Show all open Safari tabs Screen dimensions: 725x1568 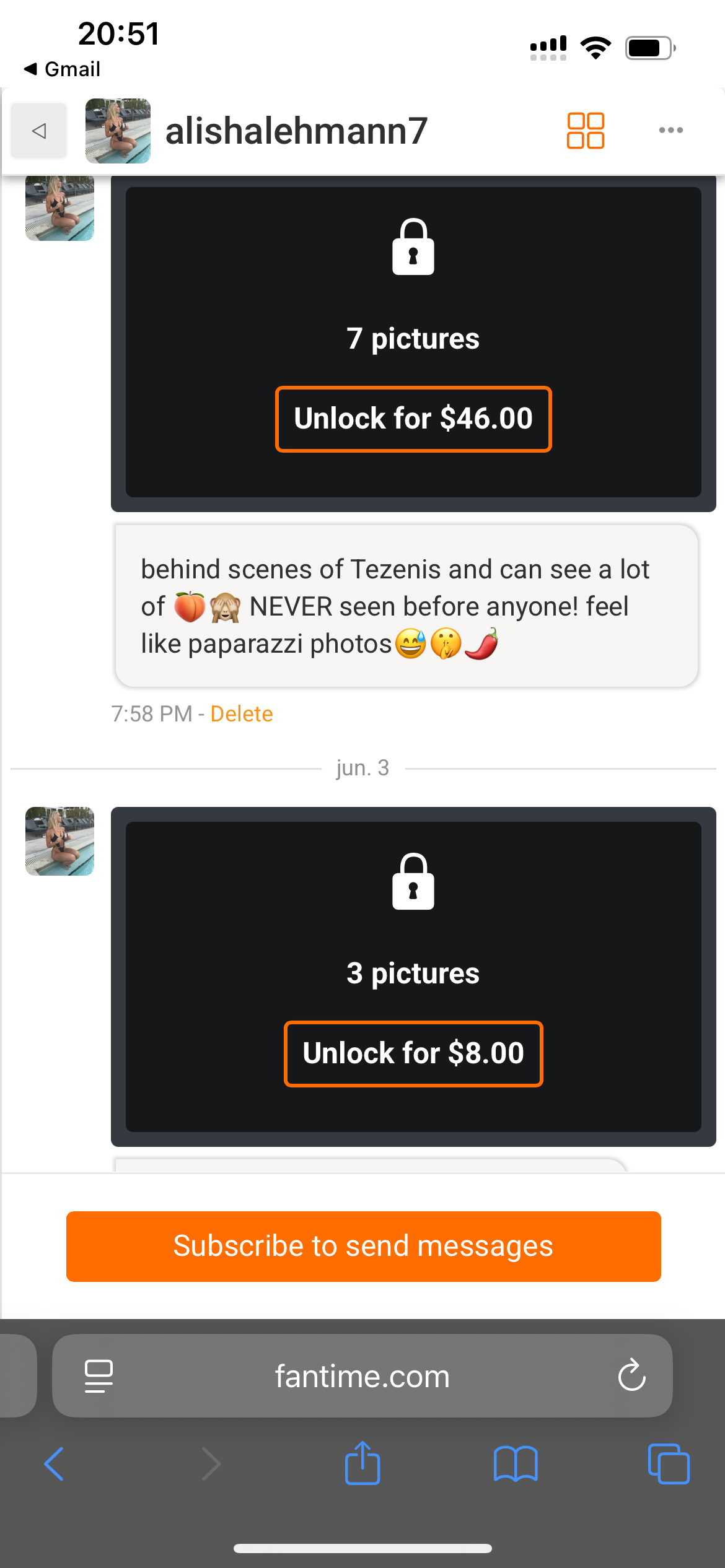tap(669, 1464)
